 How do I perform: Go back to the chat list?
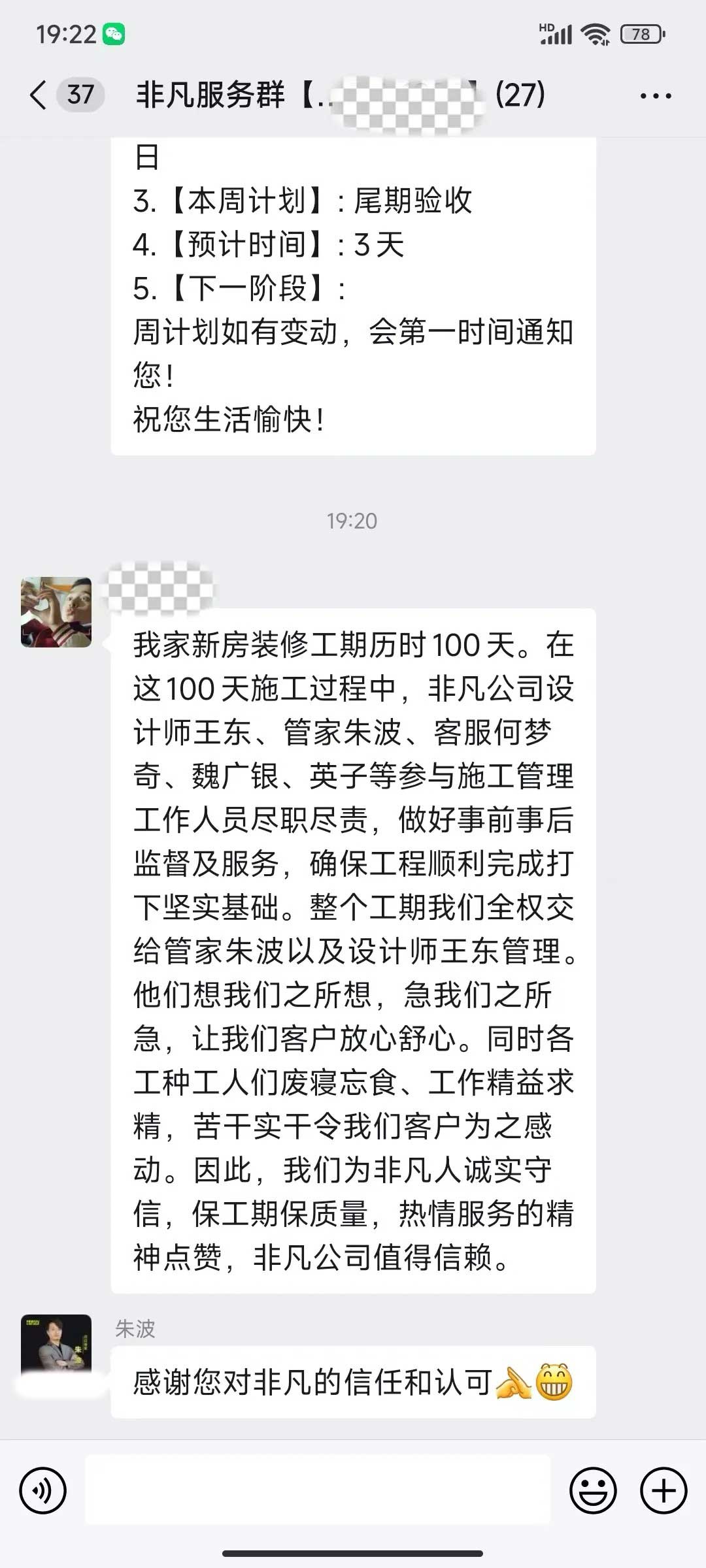tap(39, 95)
